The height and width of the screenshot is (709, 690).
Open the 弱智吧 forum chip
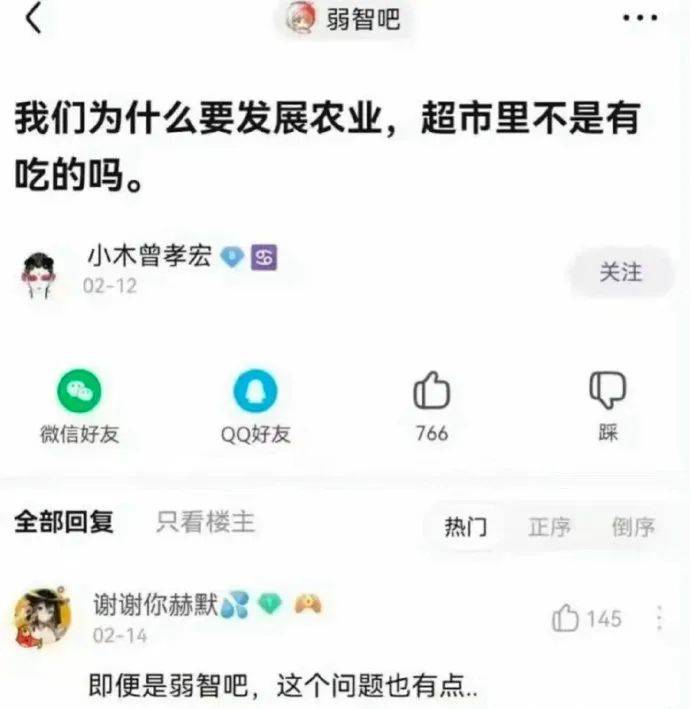(x=343, y=18)
